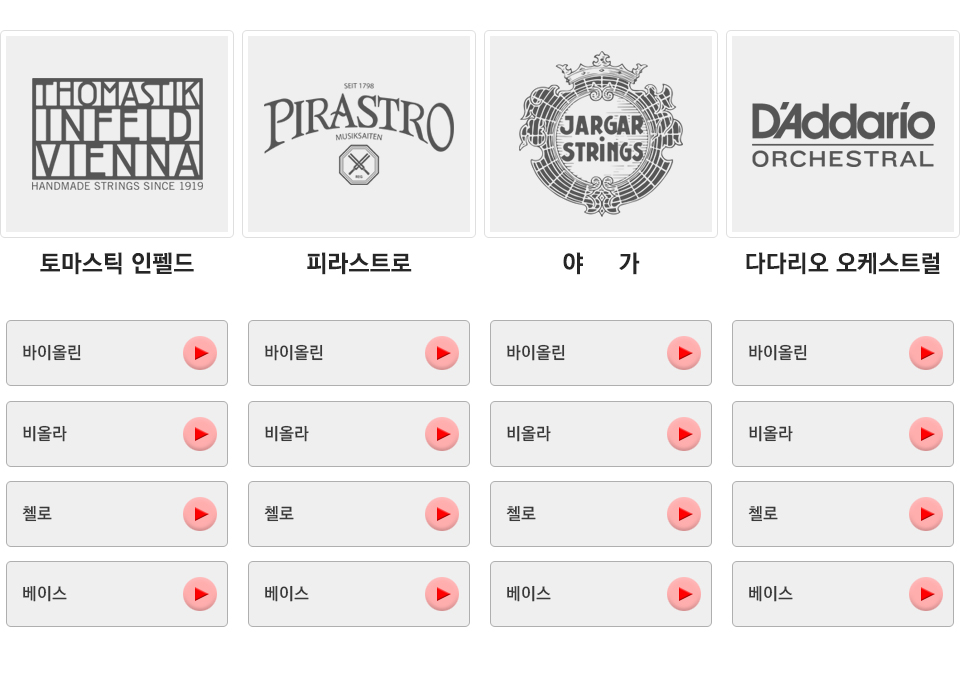Tap the D'Addario Orchestral brand tile
Image resolution: width=960 pixels, height=676 pixels.
843,134
